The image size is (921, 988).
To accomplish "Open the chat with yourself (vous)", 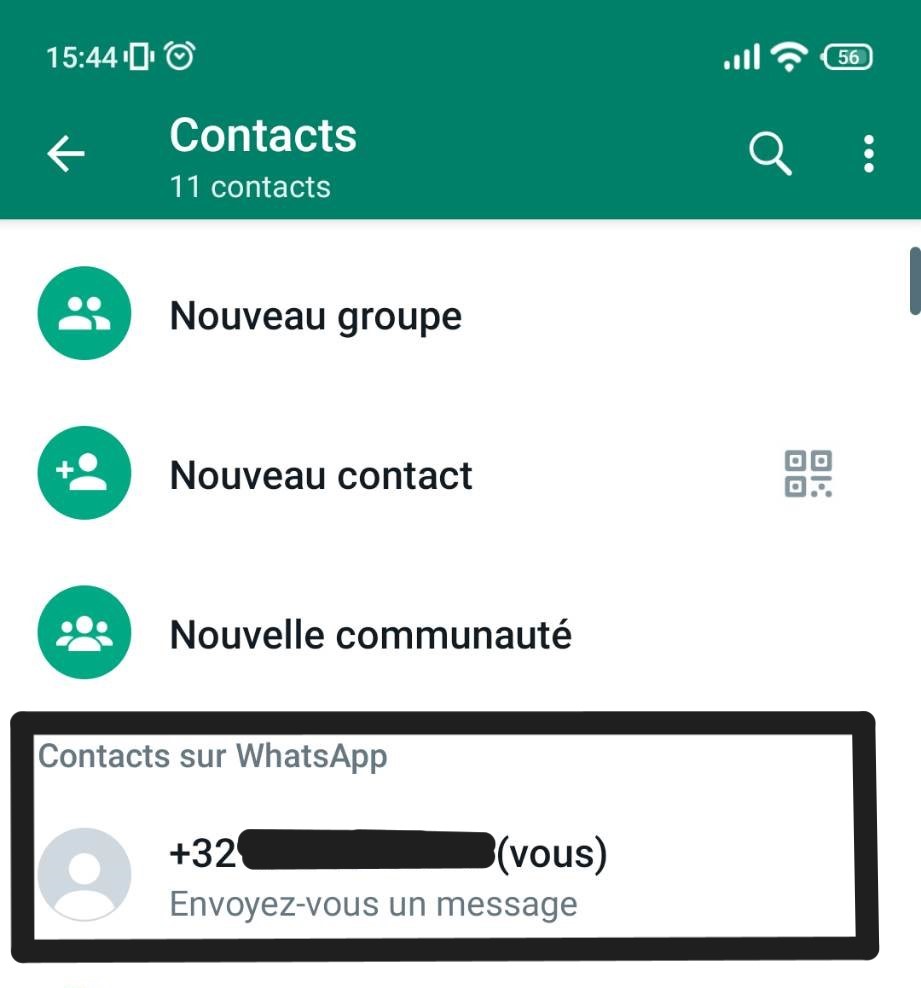I will coord(388,874).
